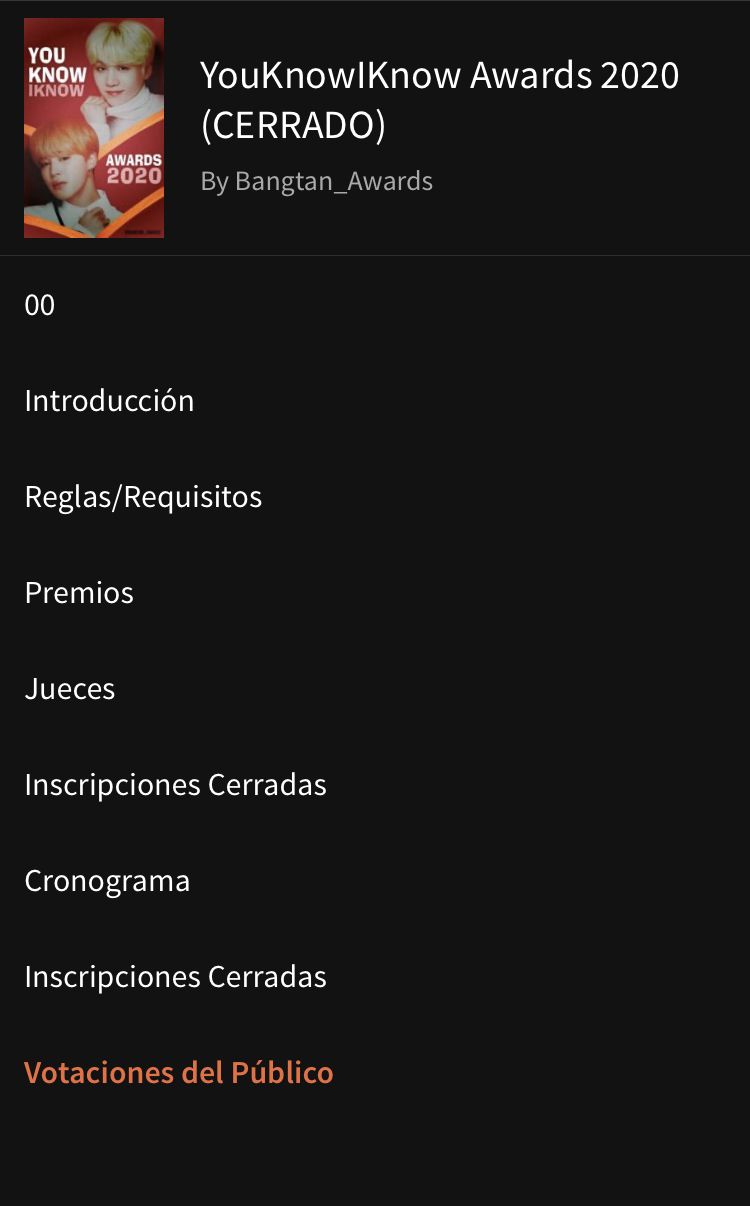Open the Reglas/Requisitos chapter
The image size is (750, 1206).
click(x=375, y=497)
